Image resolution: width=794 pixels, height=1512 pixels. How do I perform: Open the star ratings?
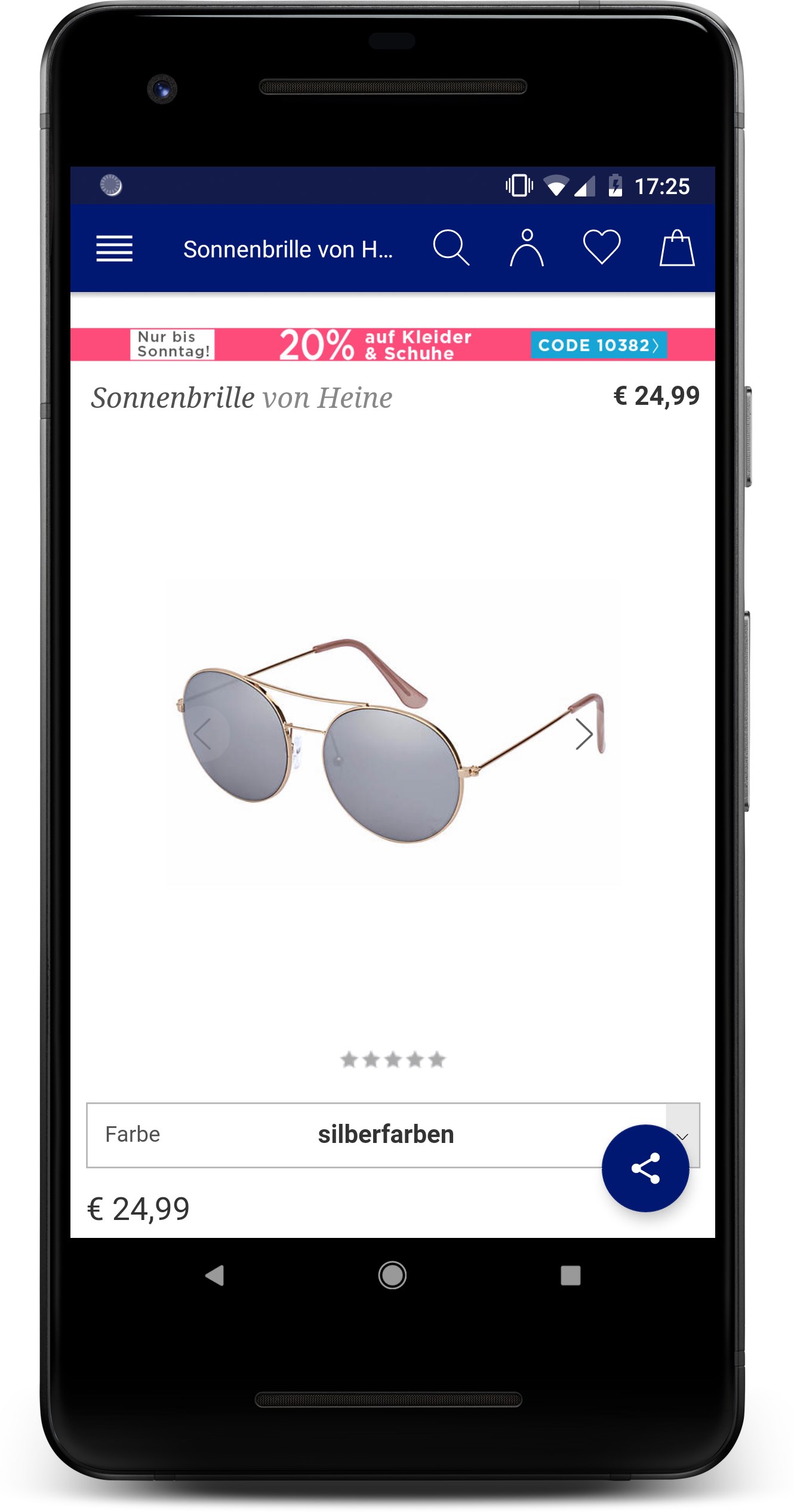click(x=393, y=1060)
